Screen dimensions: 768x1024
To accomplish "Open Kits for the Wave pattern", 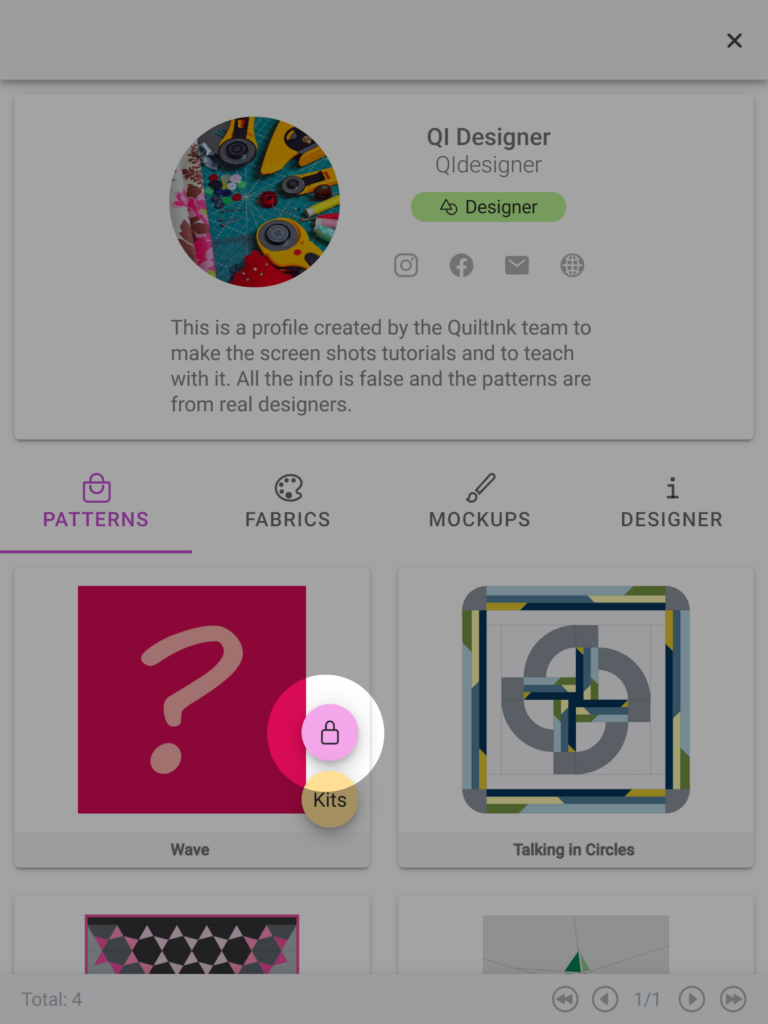I will 330,800.
